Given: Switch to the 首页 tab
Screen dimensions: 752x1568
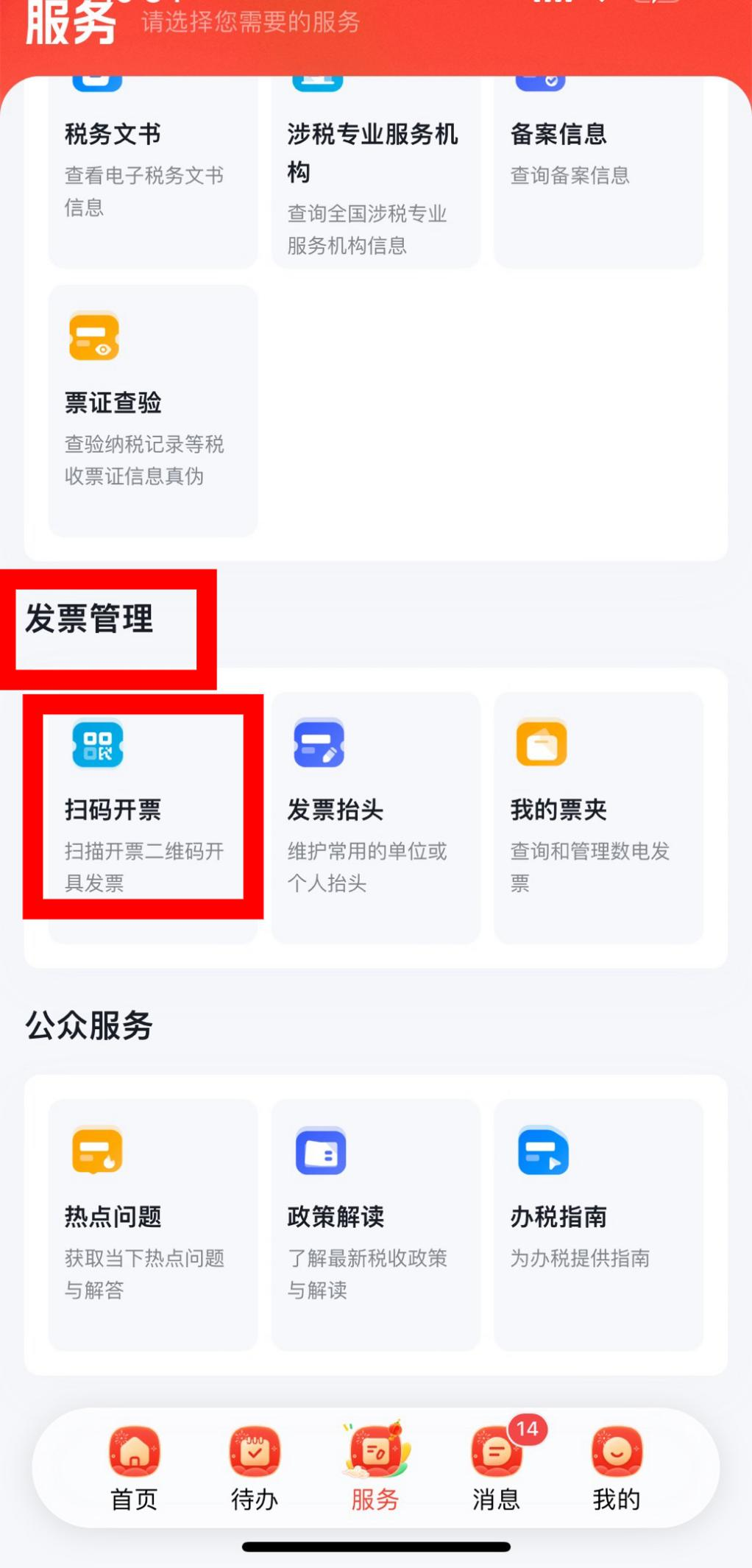Looking at the screenshot, I should point(135,1468).
